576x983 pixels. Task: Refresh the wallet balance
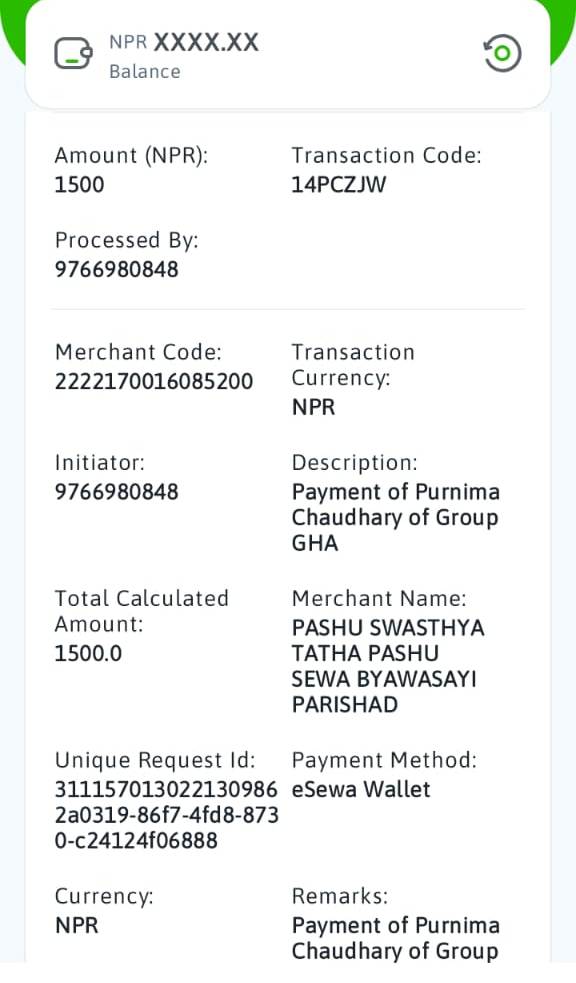coord(503,54)
